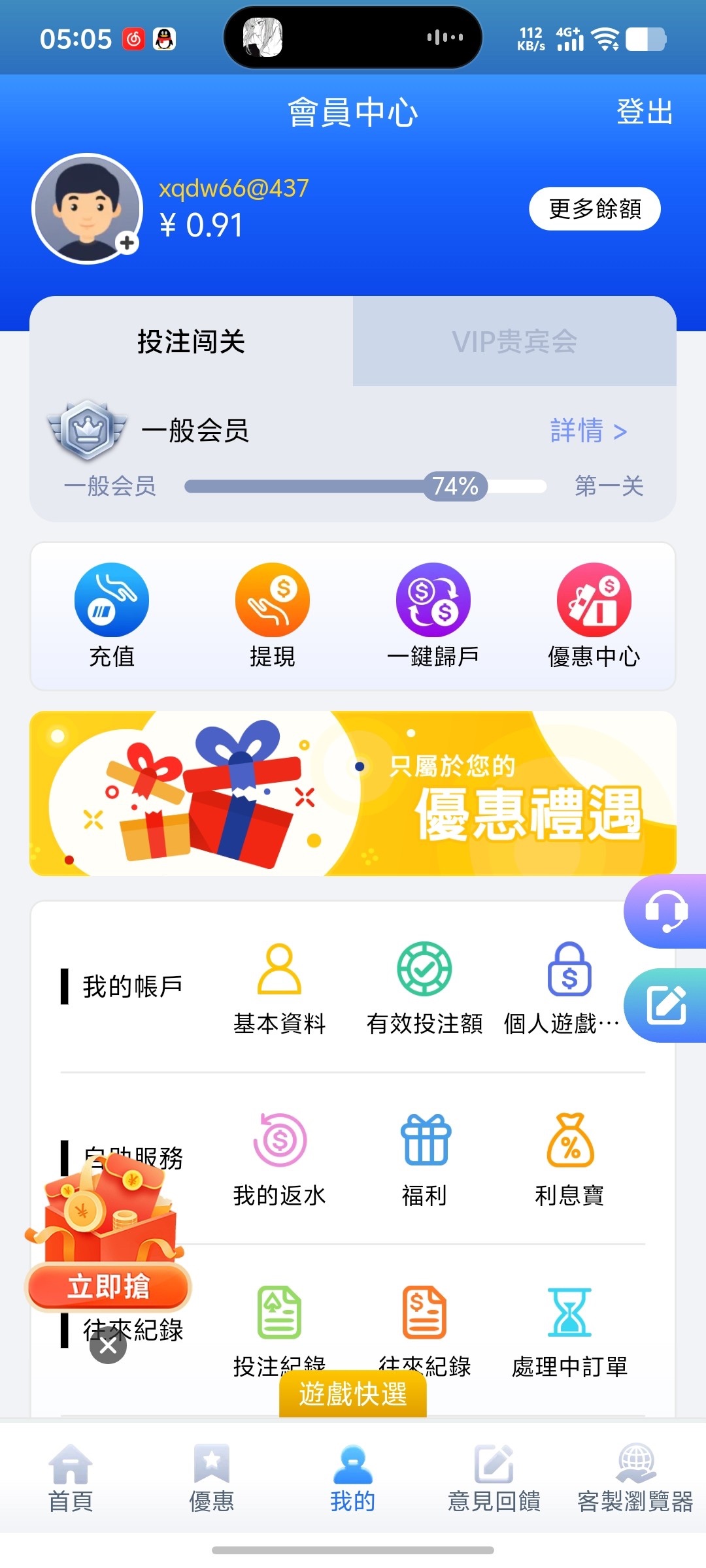This screenshot has height=1568, width=706.
Task: Switch to the VIP贵宾会 tab
Action: [x=514, y=342]
